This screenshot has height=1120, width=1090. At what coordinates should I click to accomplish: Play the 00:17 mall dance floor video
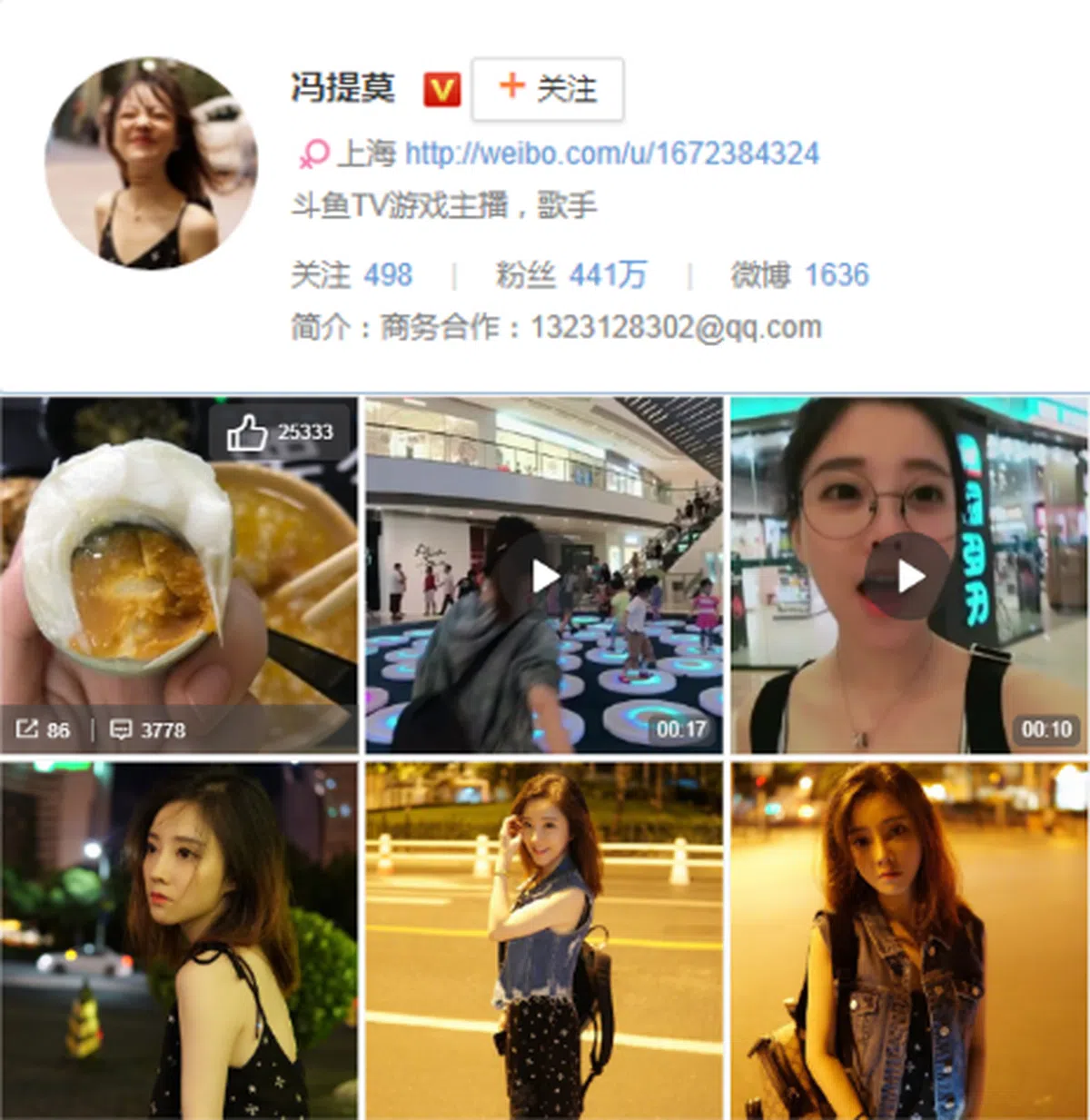pos(545,576)
